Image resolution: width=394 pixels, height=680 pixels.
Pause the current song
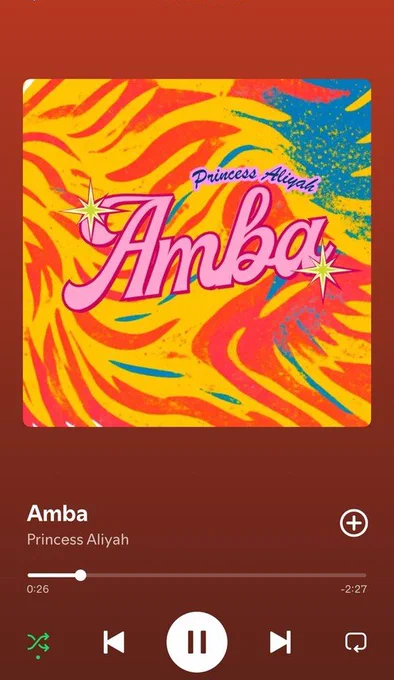pos(197,642)
